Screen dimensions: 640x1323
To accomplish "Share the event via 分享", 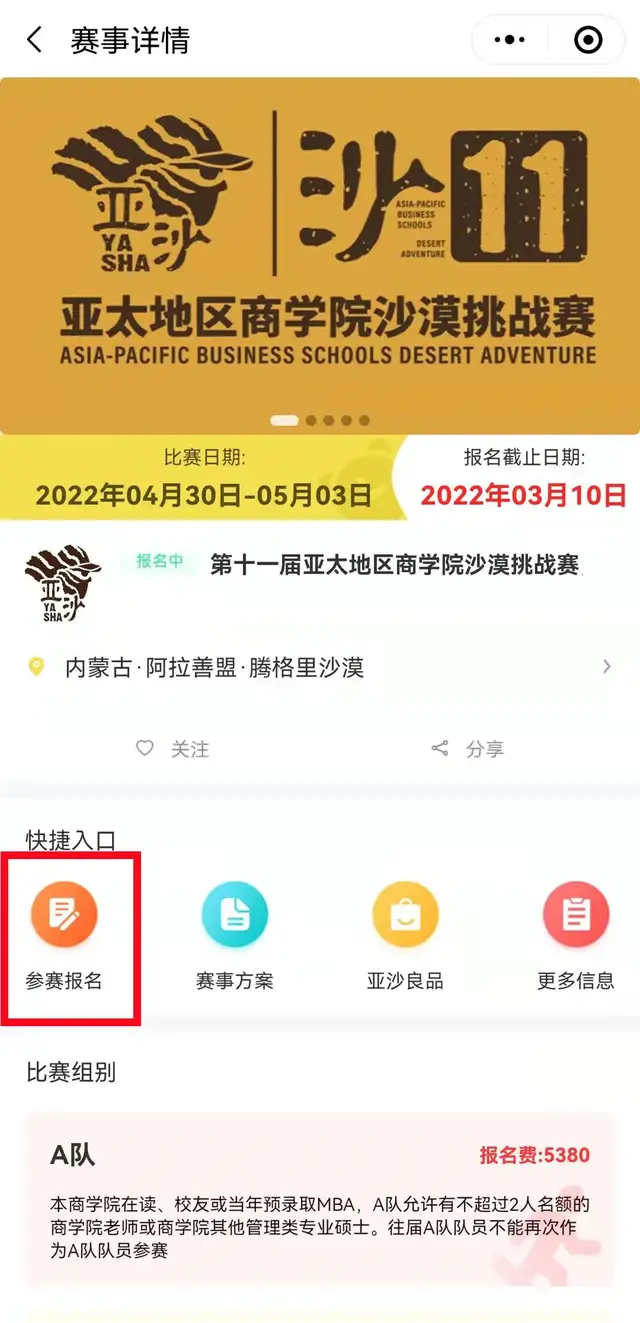I will [x=468, y=748].
